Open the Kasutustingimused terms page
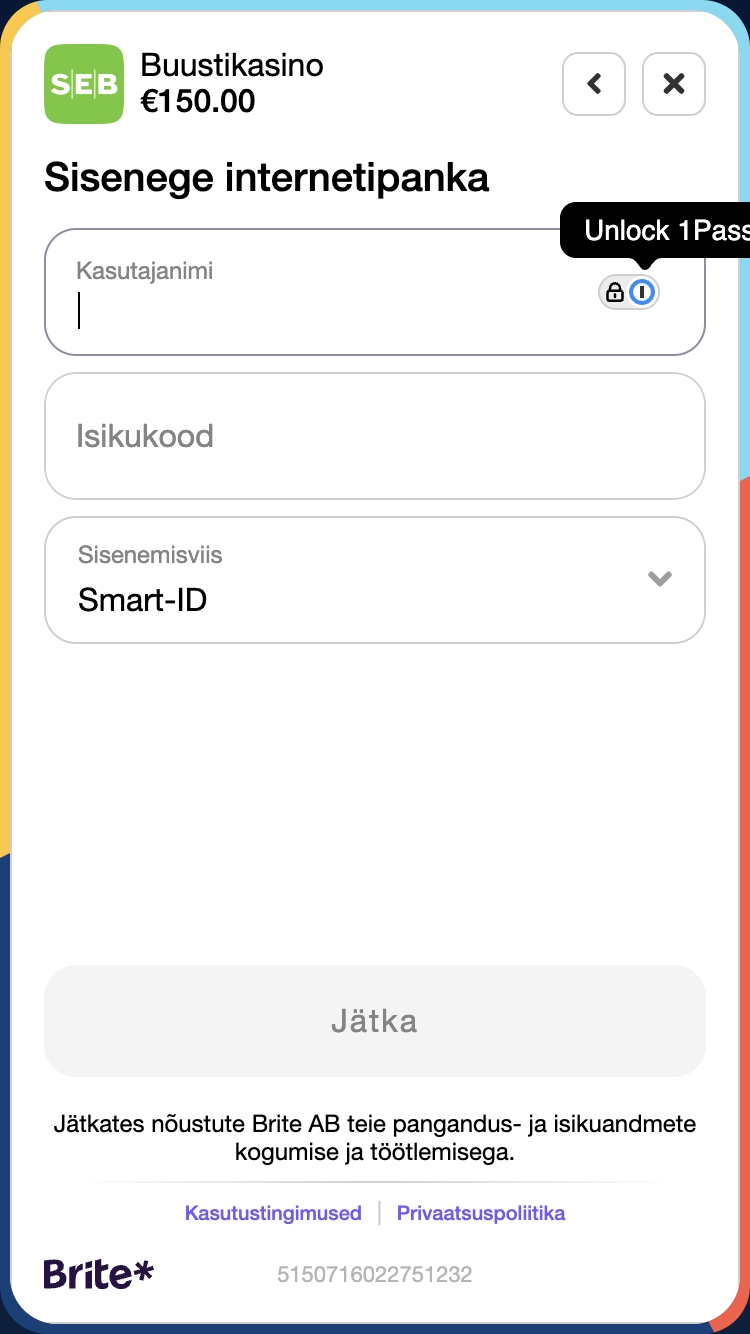This screenshot has height=1334, width=750. 272,1212
